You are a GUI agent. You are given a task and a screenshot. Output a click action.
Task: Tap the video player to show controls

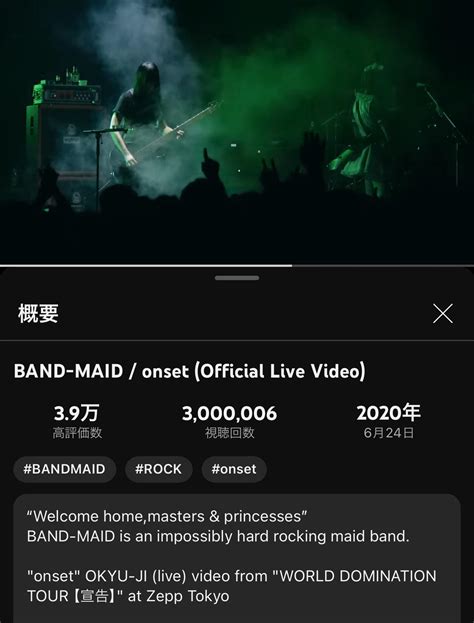pyautogui.click(x=237, y=132)
